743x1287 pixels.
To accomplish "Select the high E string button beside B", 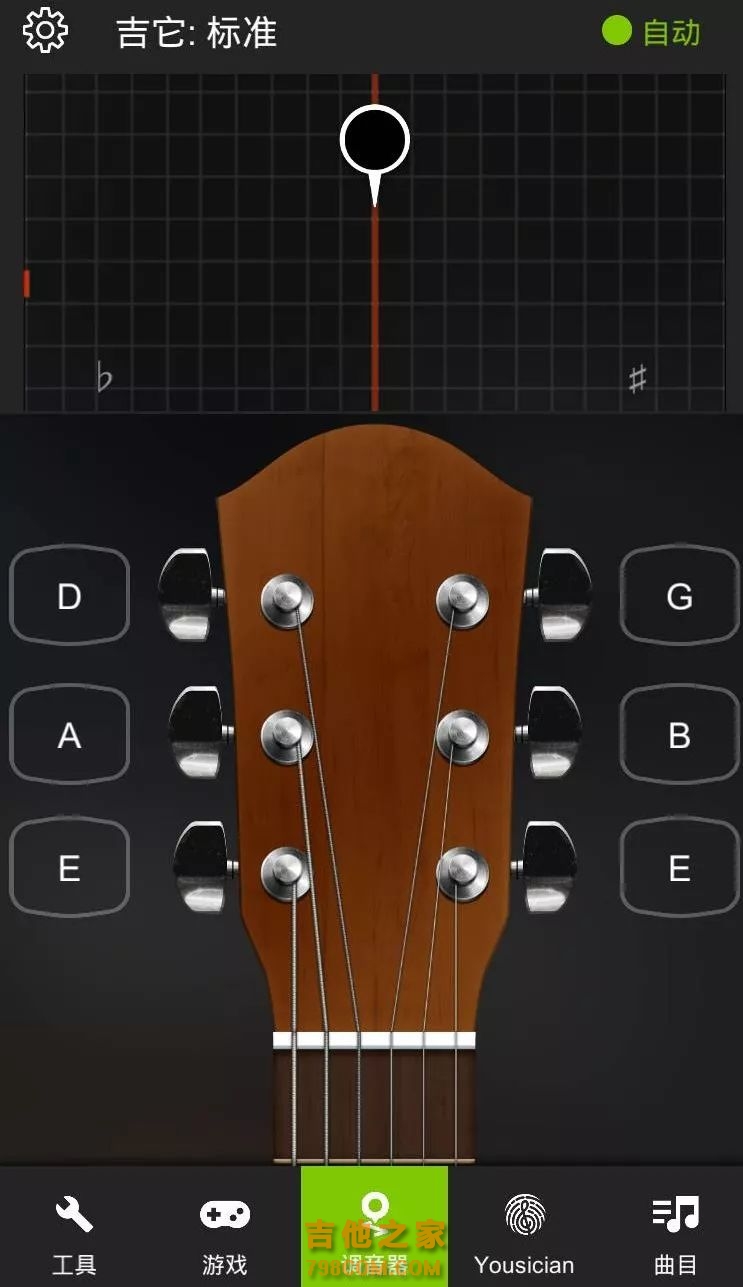I will (x=679, y=868).
